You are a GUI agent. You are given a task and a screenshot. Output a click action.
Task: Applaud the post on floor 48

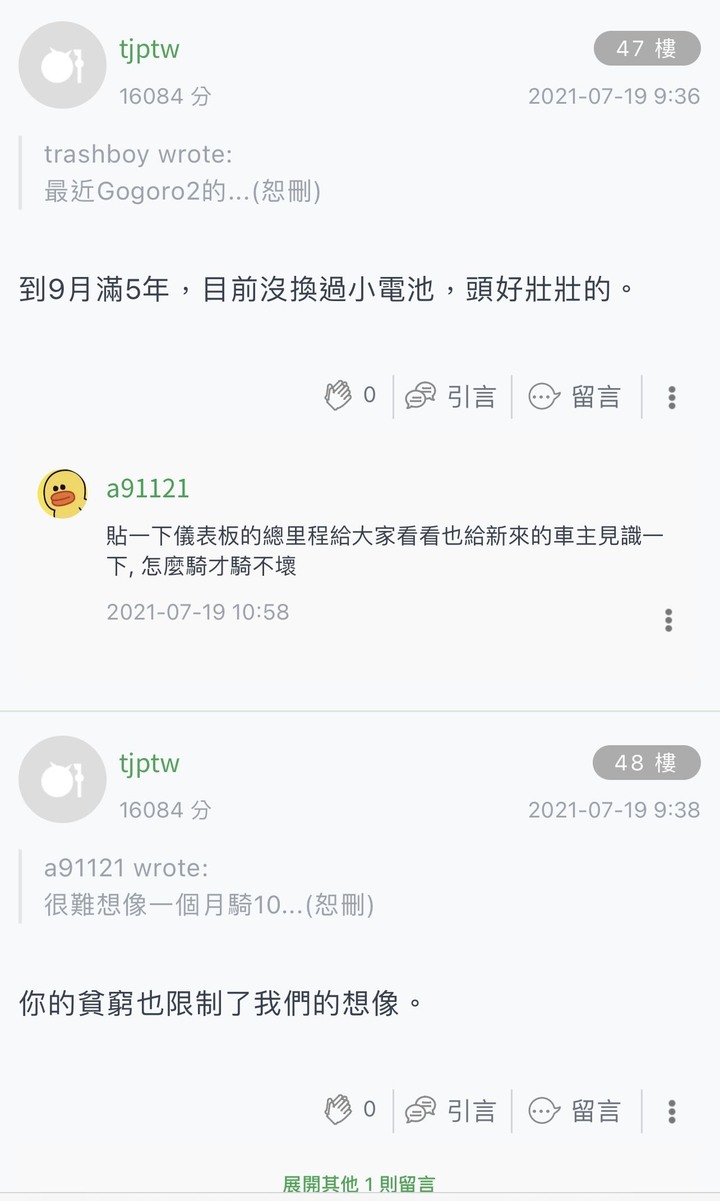click(x=340, y=1110)
